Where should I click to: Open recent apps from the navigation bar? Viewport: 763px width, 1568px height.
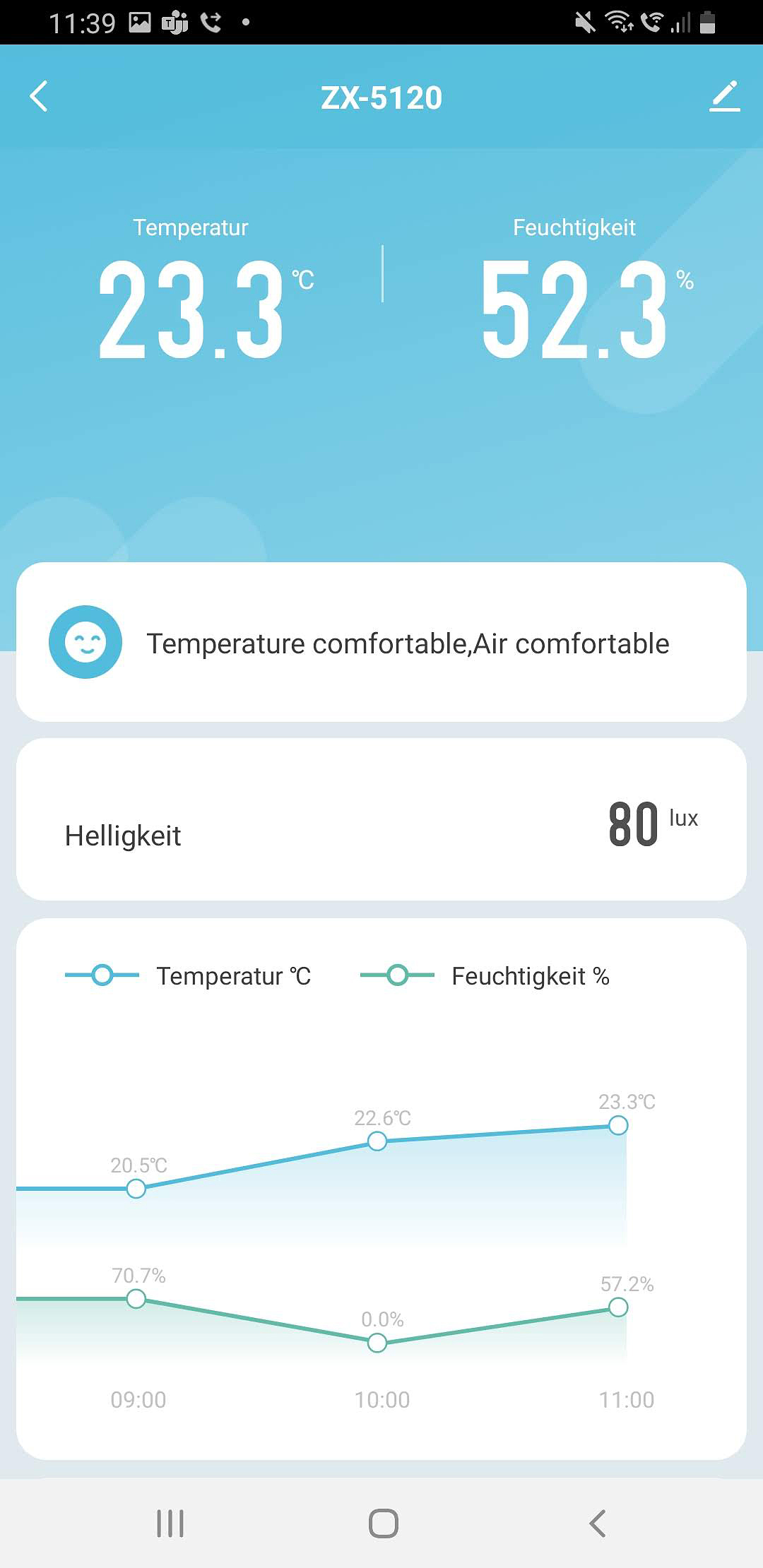pyautogui.click(x=170, y=1524)
